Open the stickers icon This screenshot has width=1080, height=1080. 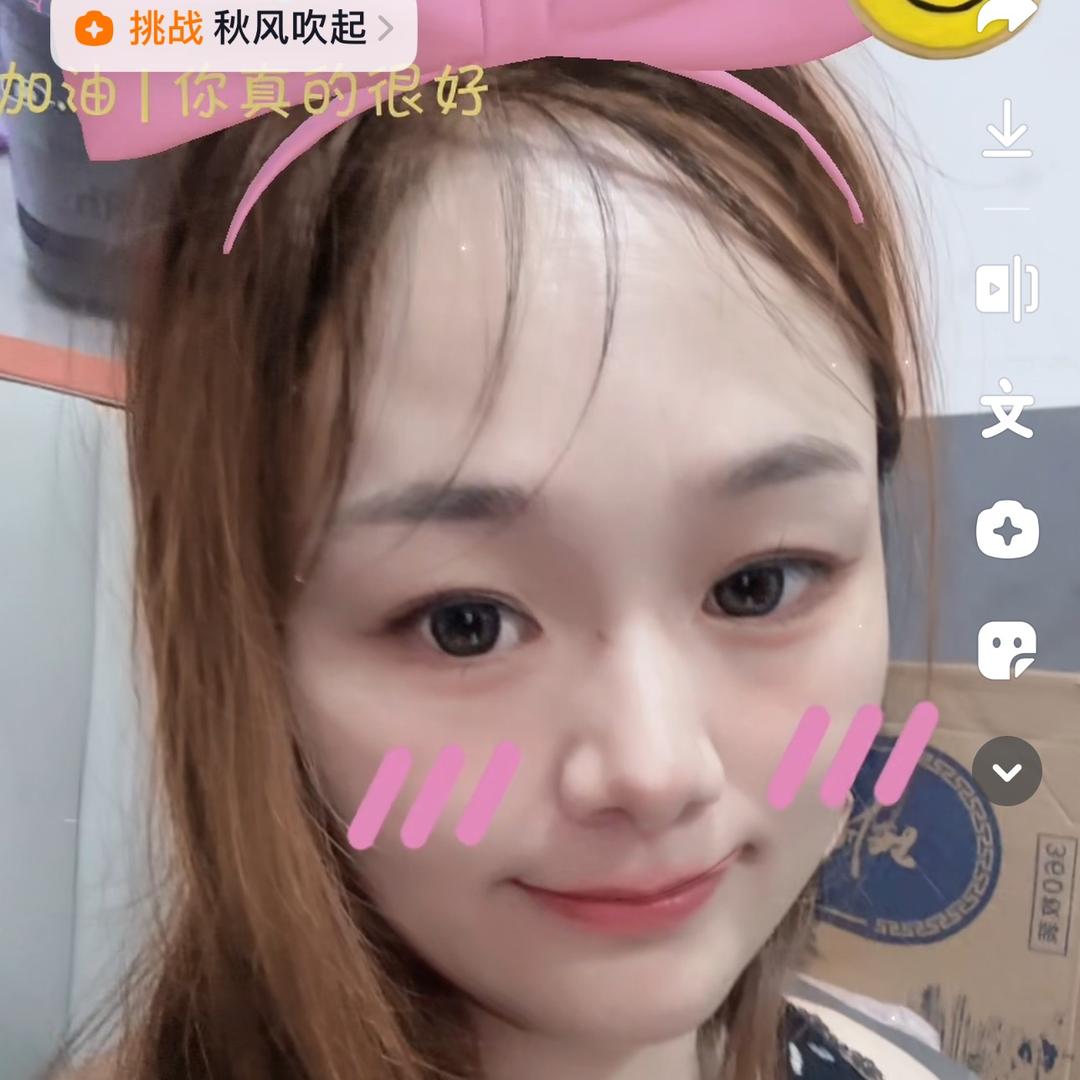click(1006, 650)
